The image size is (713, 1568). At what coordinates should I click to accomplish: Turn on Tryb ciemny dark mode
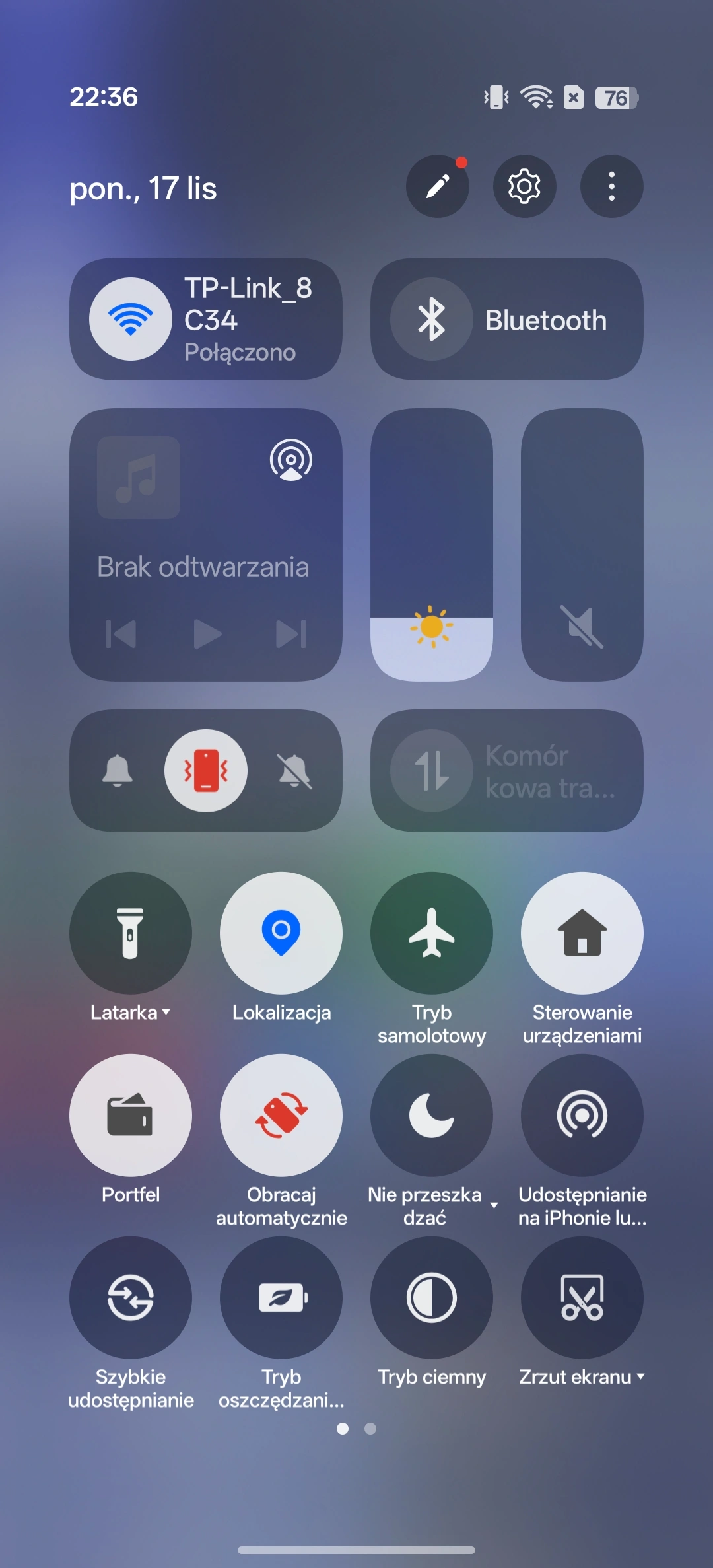tap(432, 1297)
